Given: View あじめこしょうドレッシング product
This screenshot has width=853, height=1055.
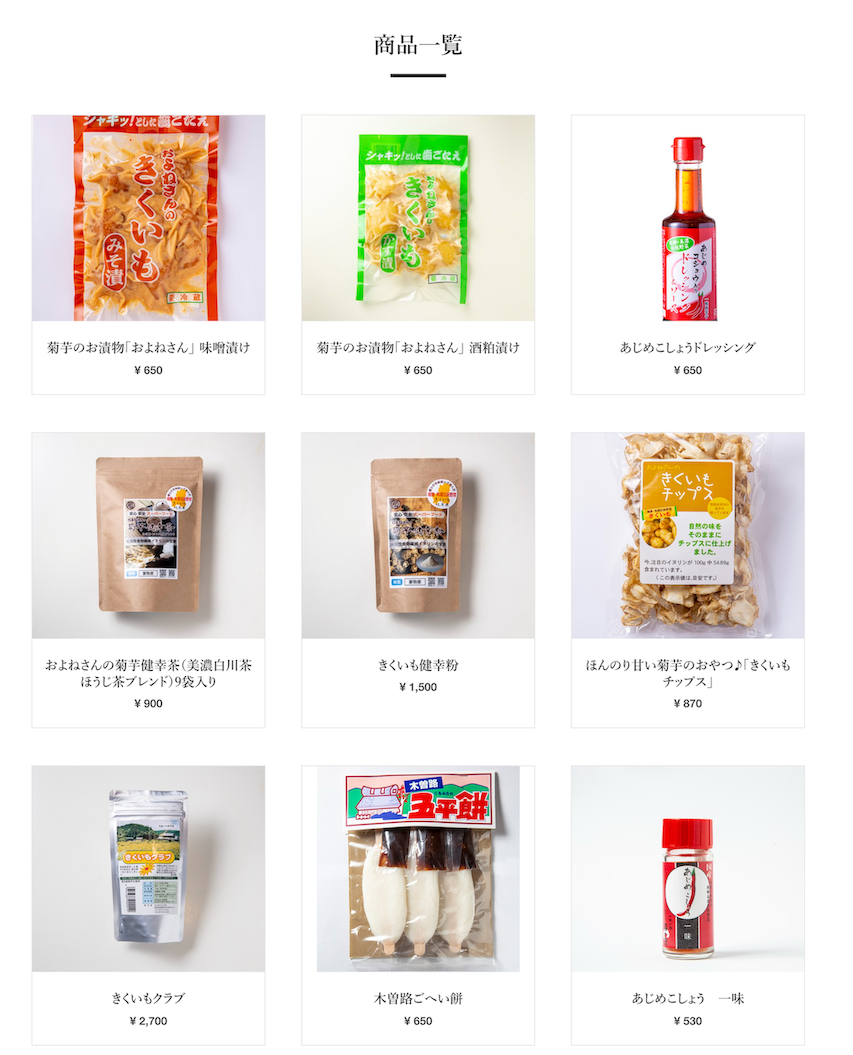Looking at the screenshot, I should tap(688, 254).
